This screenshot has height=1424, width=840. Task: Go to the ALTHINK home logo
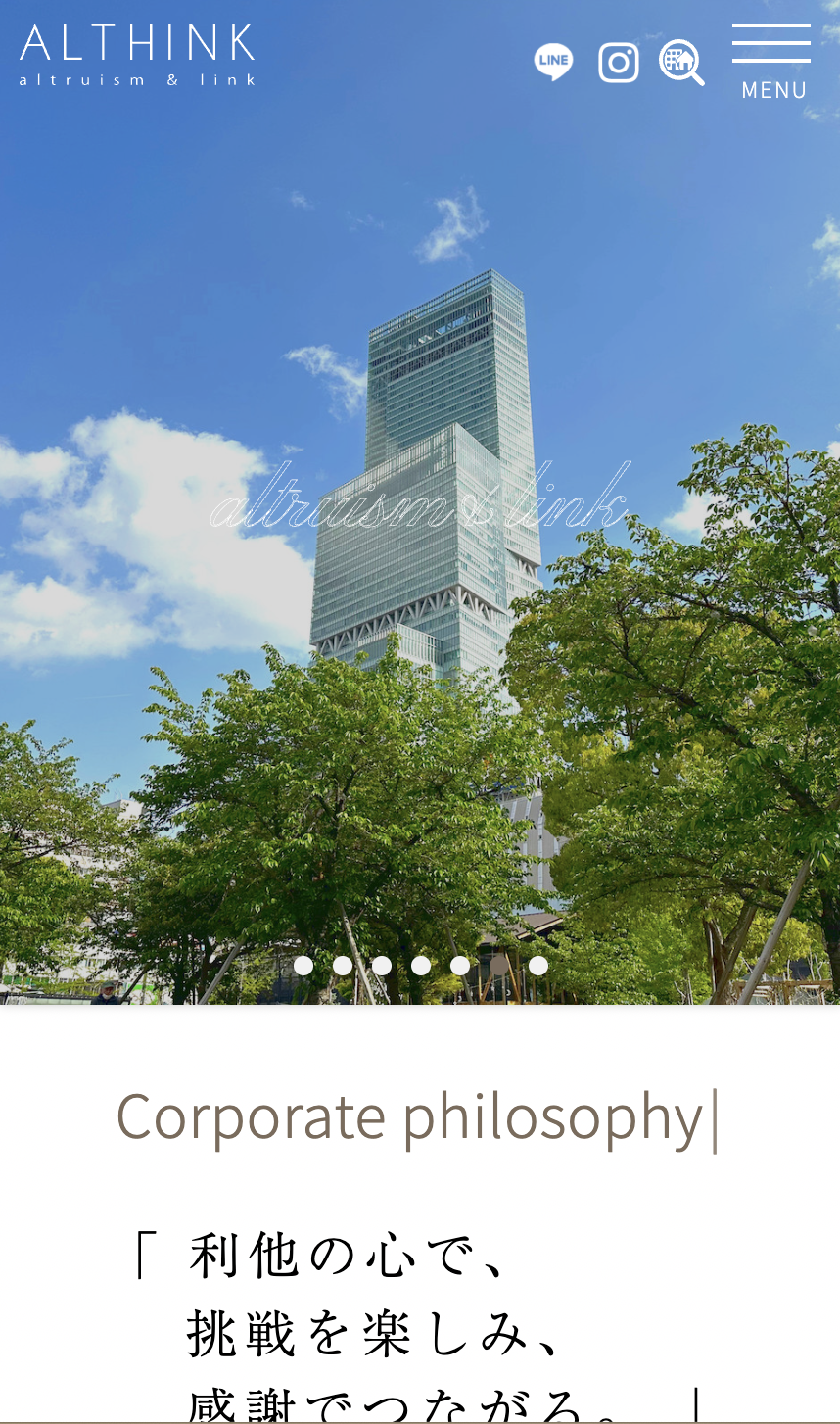pyautogui.click(x=137, y=55)
